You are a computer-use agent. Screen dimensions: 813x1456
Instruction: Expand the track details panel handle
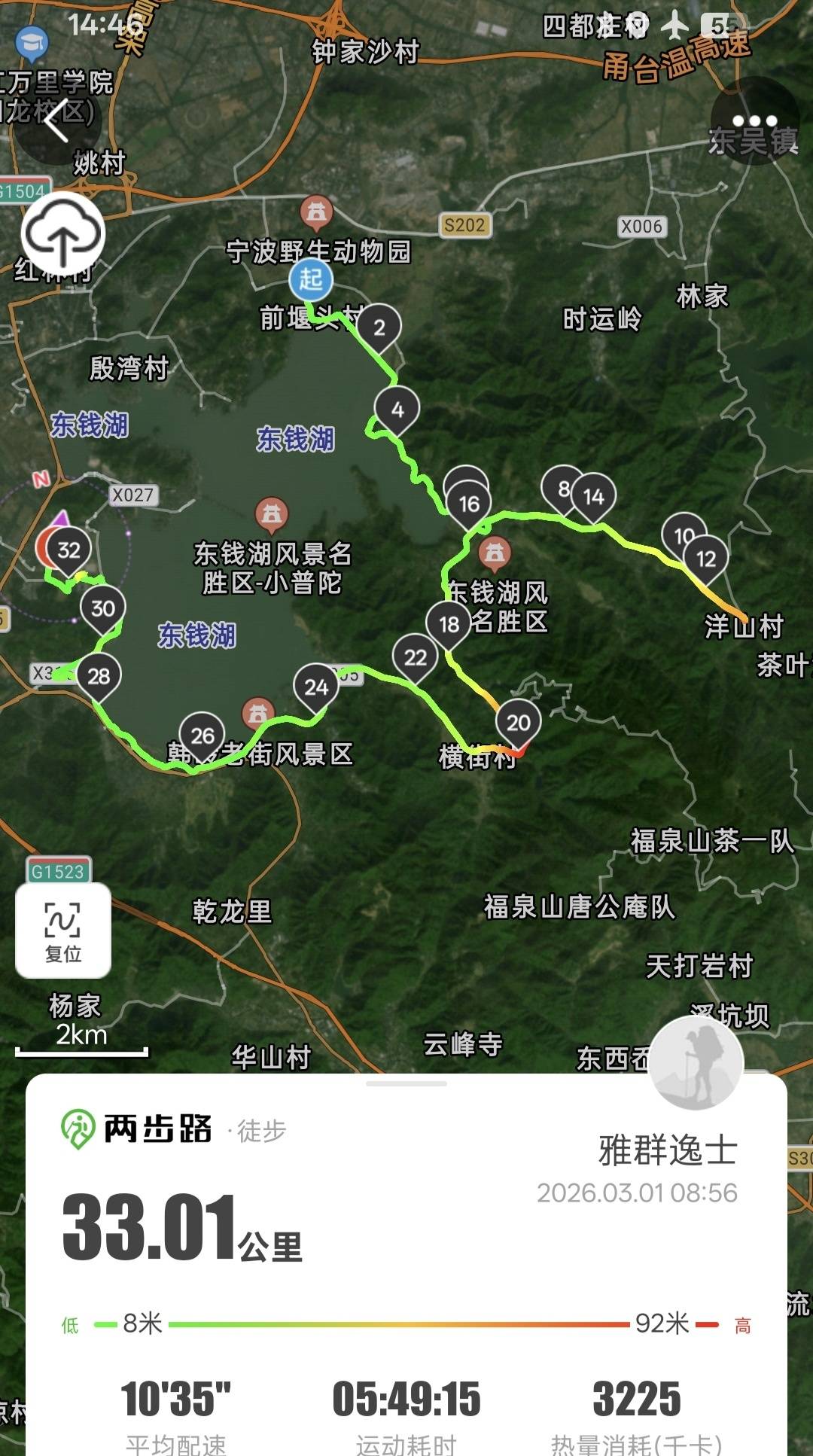pyautogui.click(x=406, y=1084)
